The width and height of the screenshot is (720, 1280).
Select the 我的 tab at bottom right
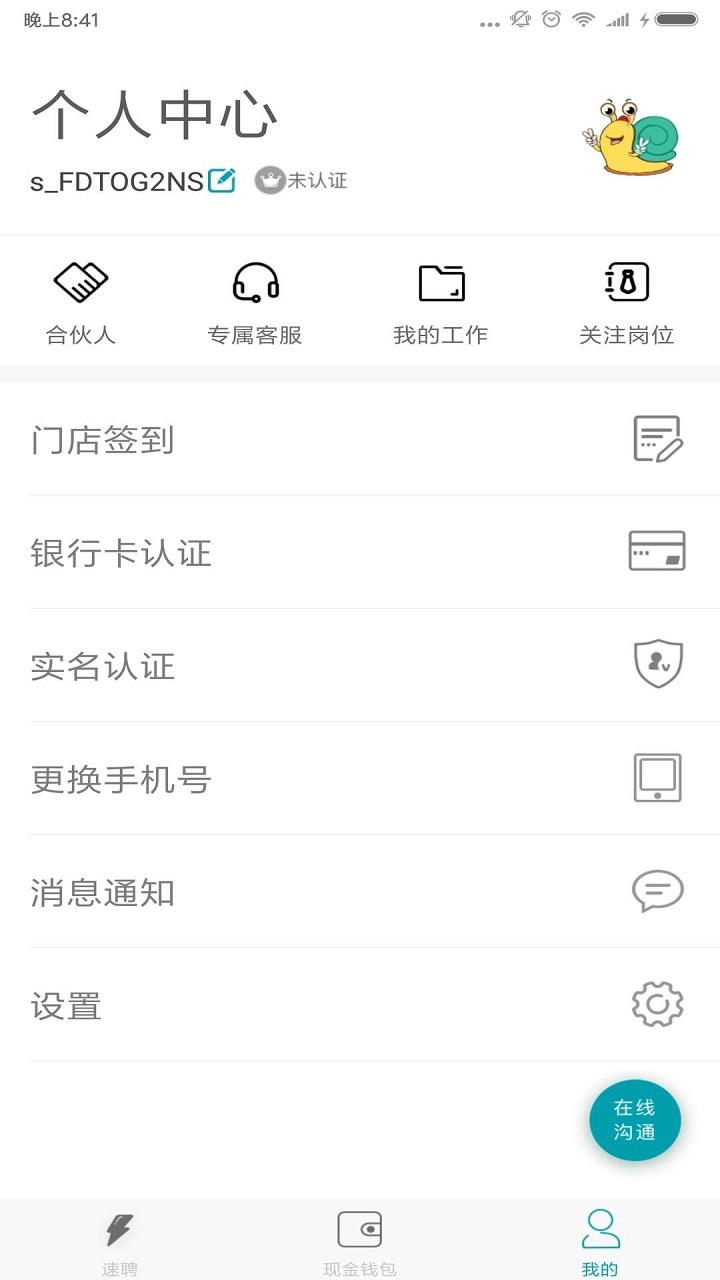click(598, 1237)
